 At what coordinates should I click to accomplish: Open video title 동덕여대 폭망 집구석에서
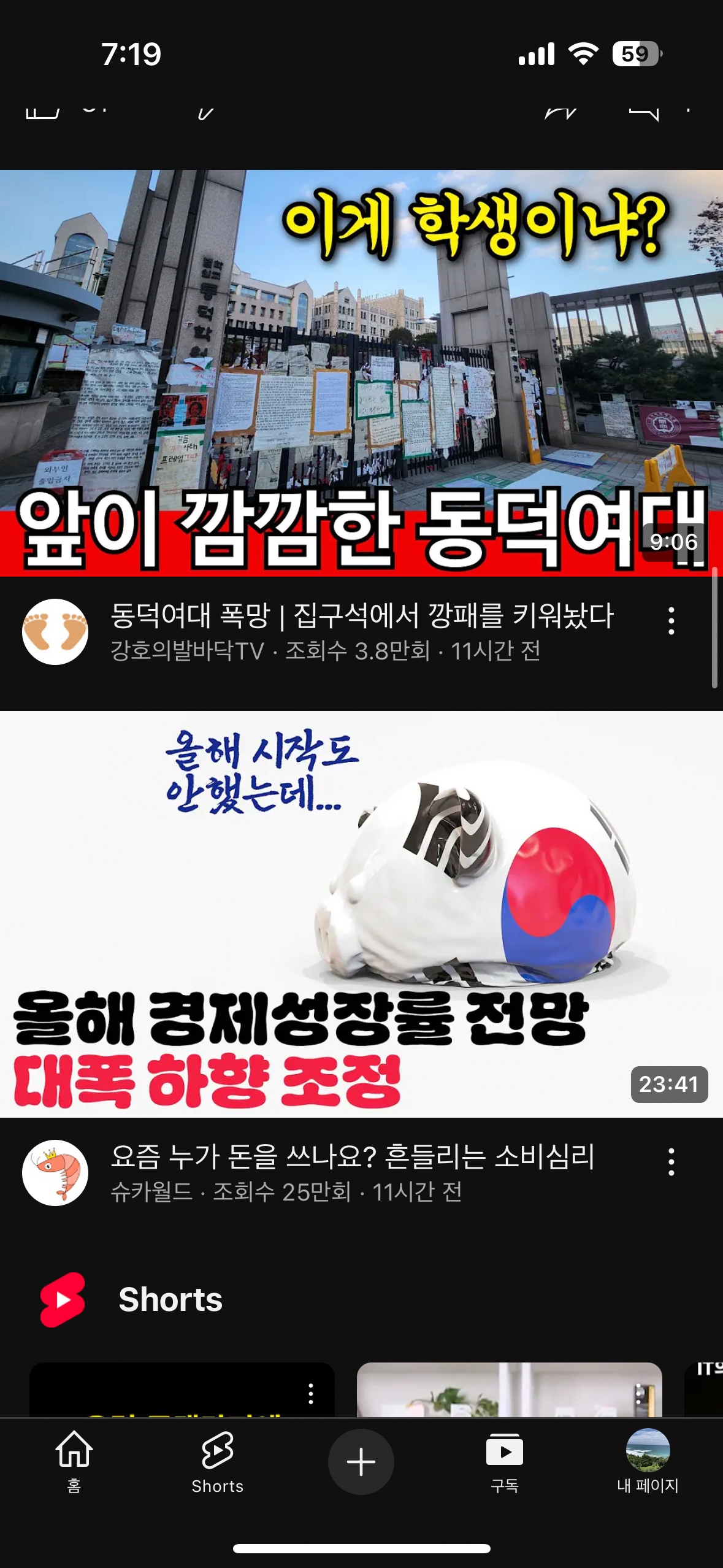coord(362,616)
